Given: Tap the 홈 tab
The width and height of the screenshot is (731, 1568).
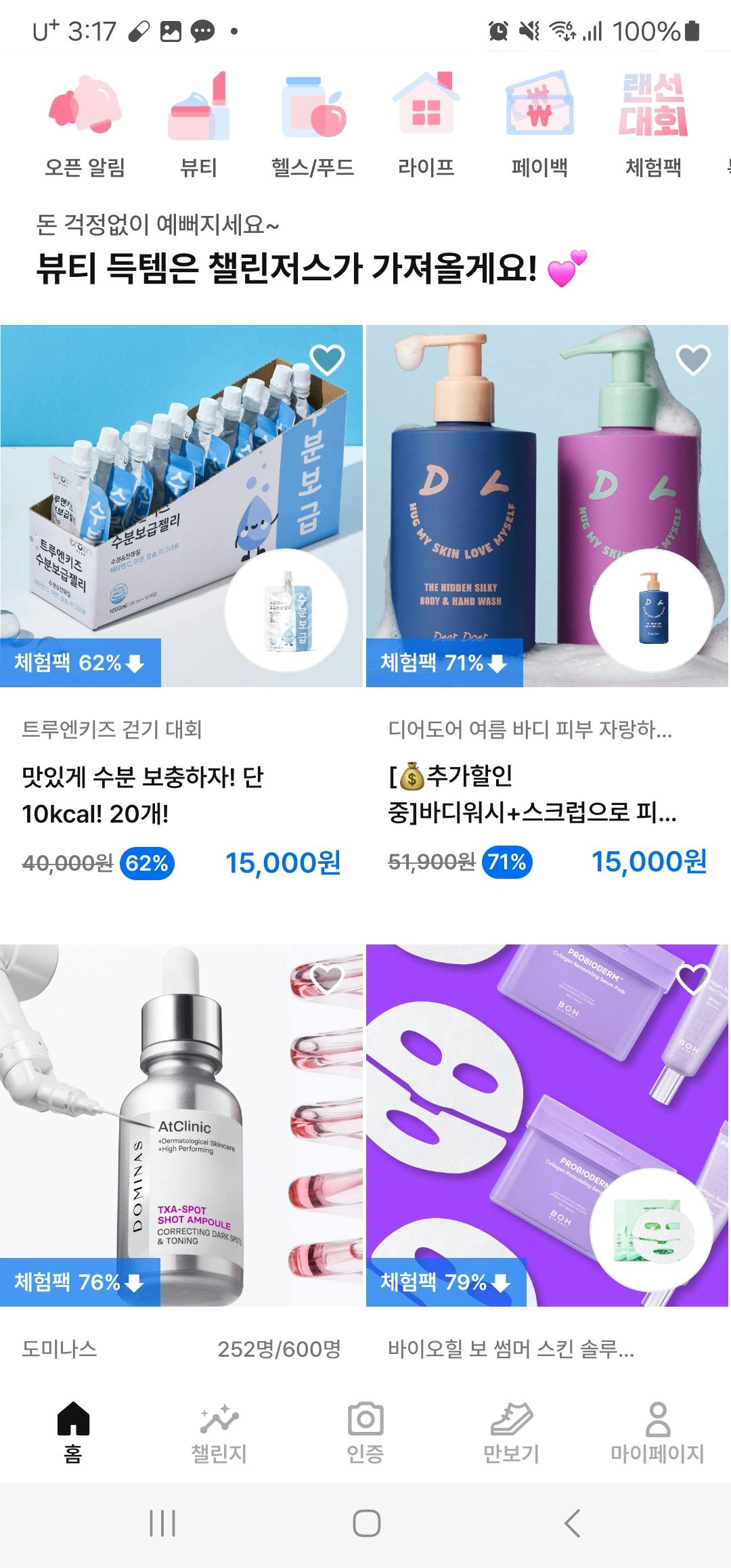Looking at the screenshot, I should coord(73,1433).
